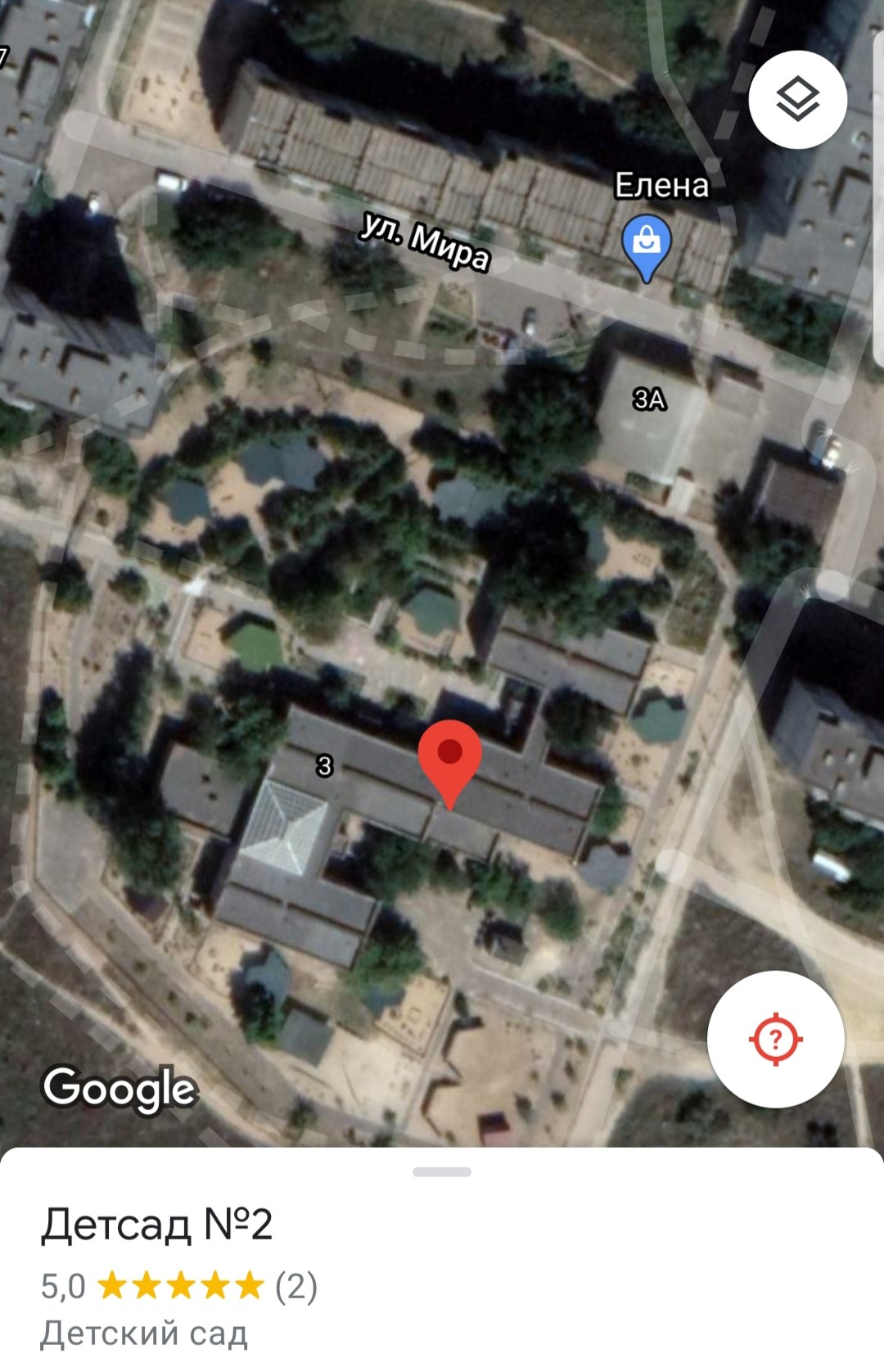Open the reviews star rating
Image resolution: width=884 pixels, height=1372 pixels.
180,1286
